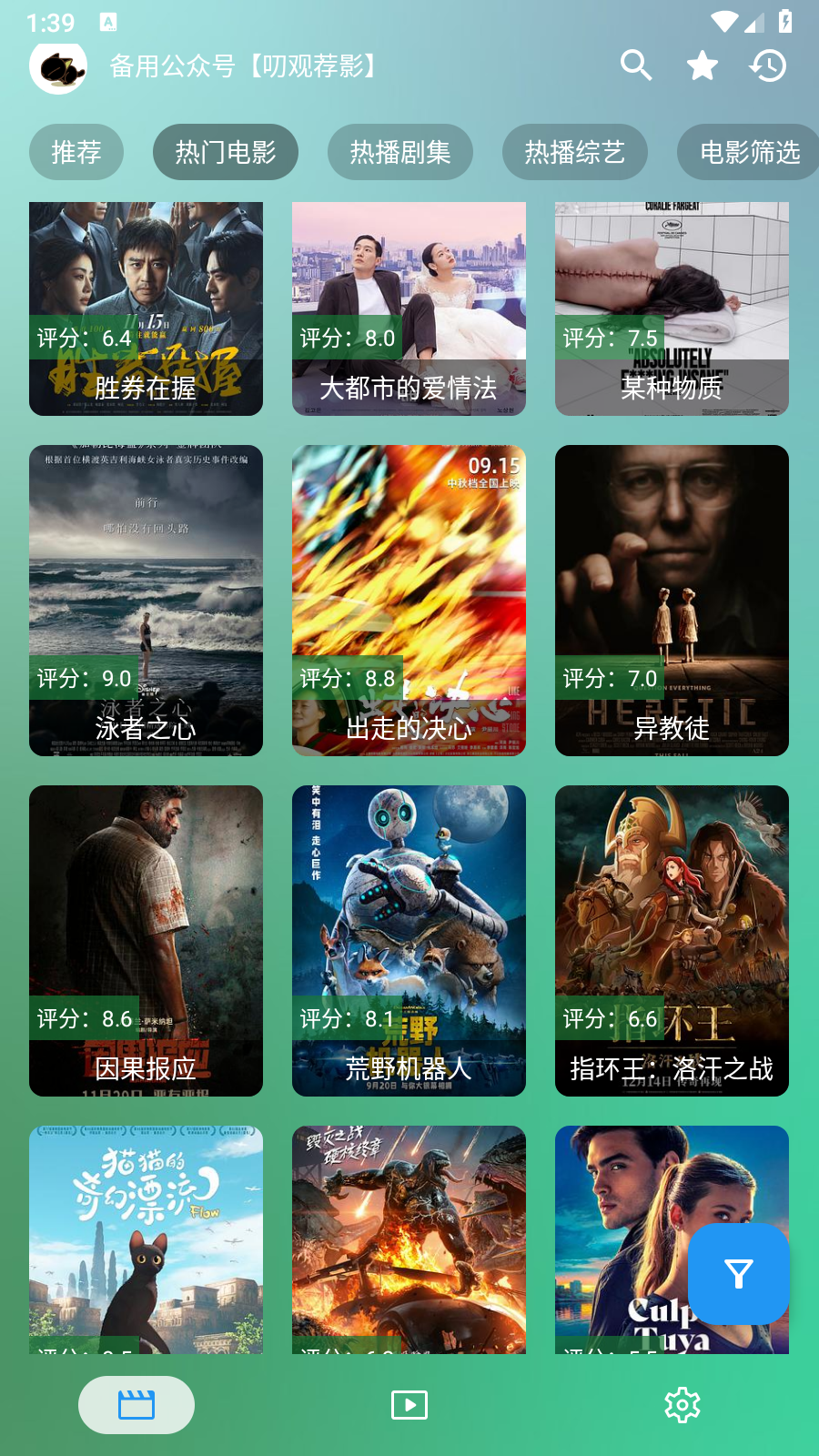This screenshot has width=819, height=1456.
Task: Open movie 荒野机器人
Action: pyautogui.click(x=409, y=940)
